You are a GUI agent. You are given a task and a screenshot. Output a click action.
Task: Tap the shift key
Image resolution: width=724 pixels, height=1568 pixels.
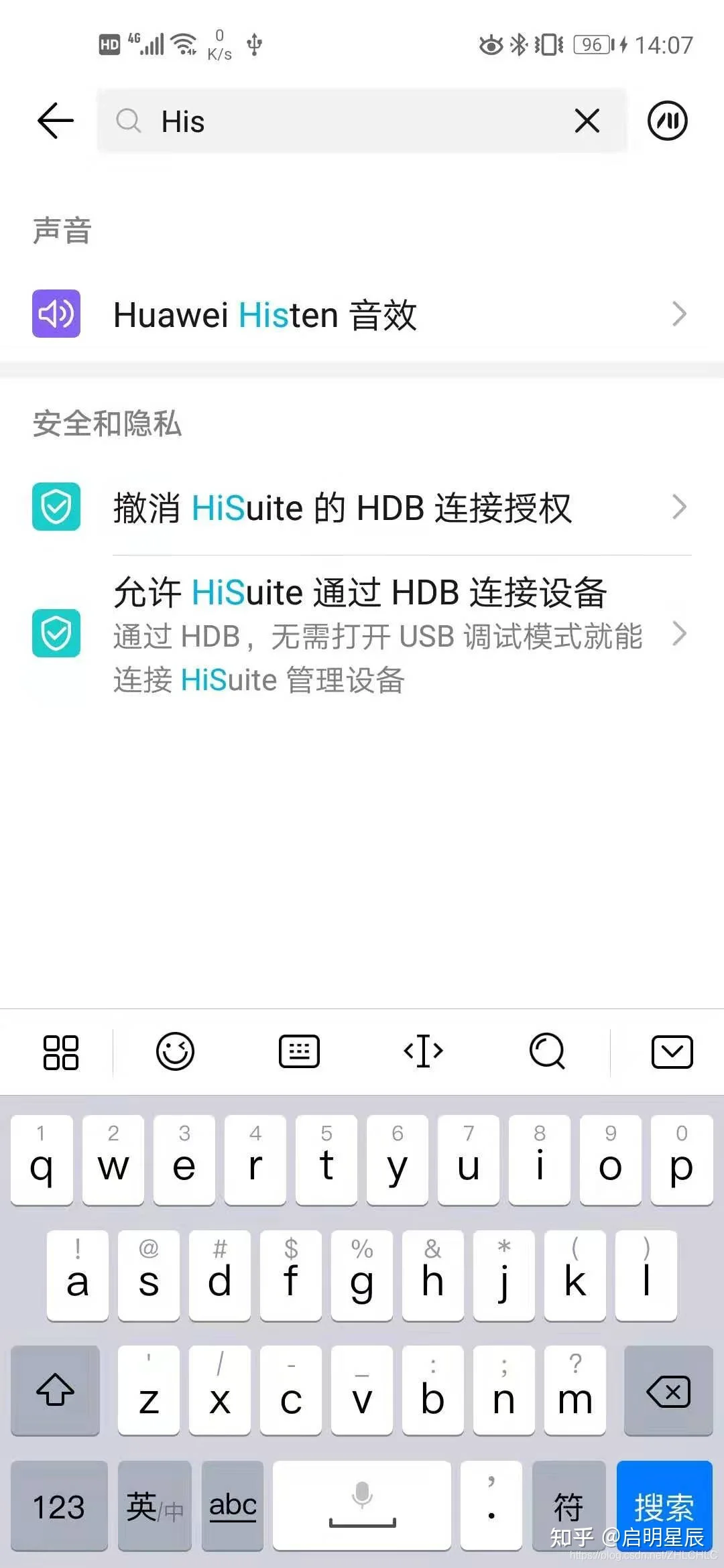55,1391
